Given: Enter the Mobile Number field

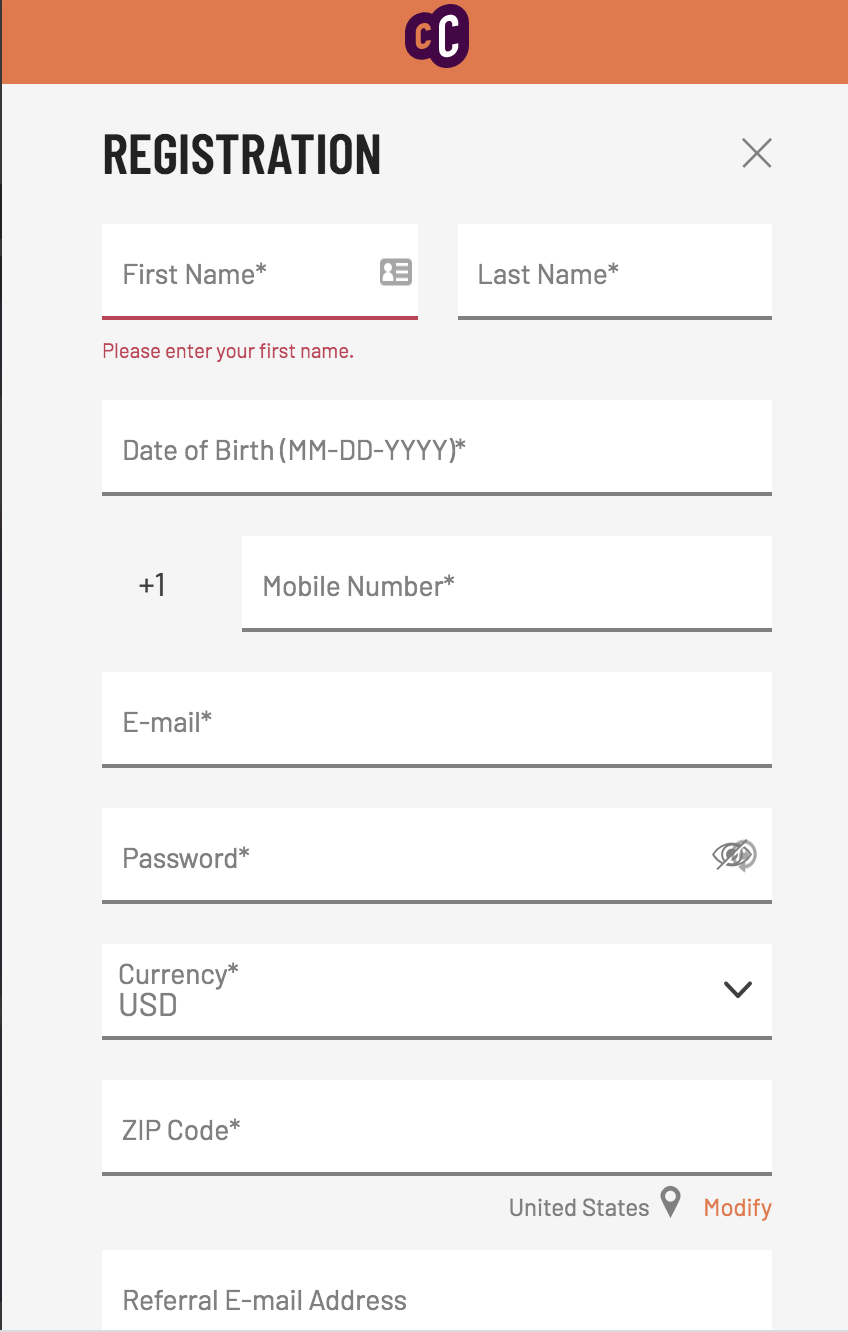Looking at the screenshot, I should tap(506, 585).
